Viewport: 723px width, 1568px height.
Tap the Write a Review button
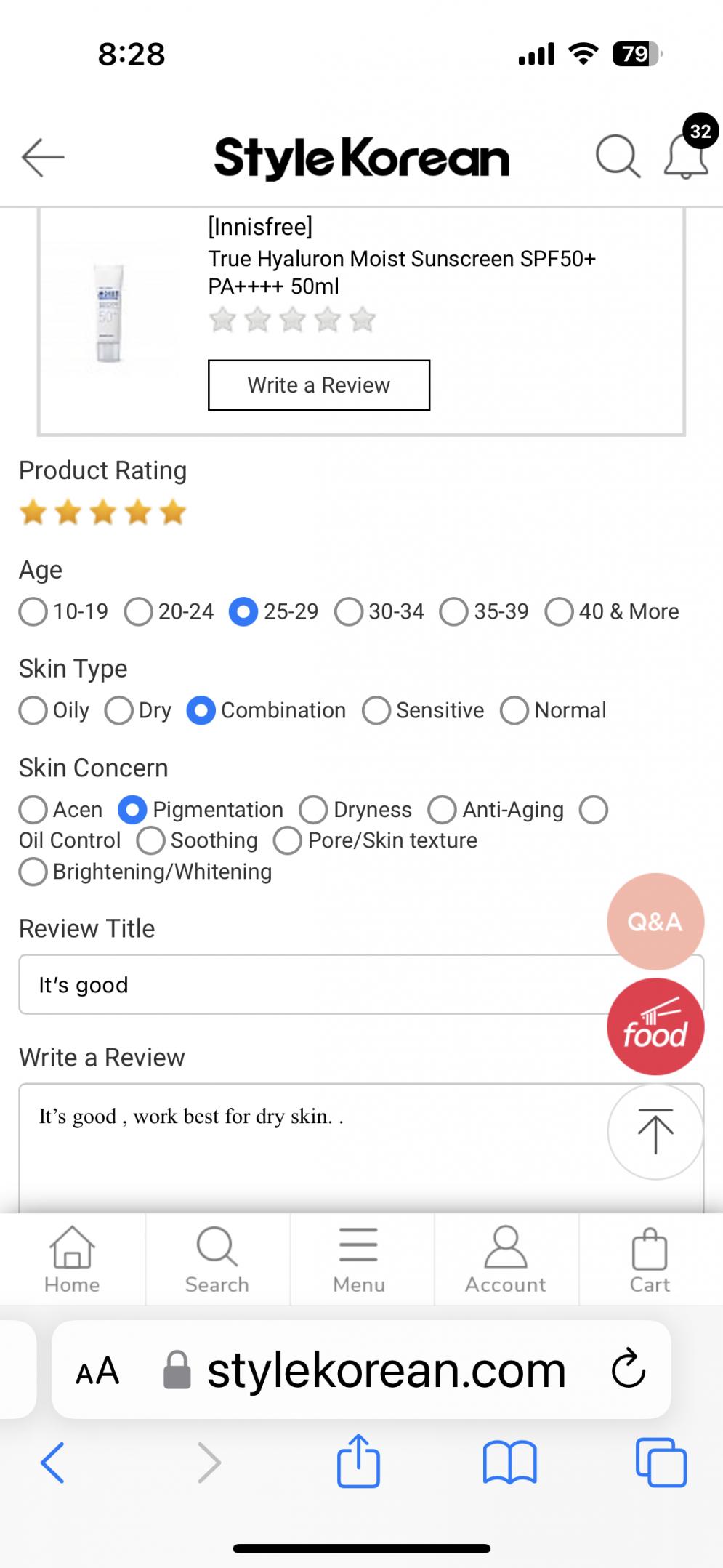[319, 385]
